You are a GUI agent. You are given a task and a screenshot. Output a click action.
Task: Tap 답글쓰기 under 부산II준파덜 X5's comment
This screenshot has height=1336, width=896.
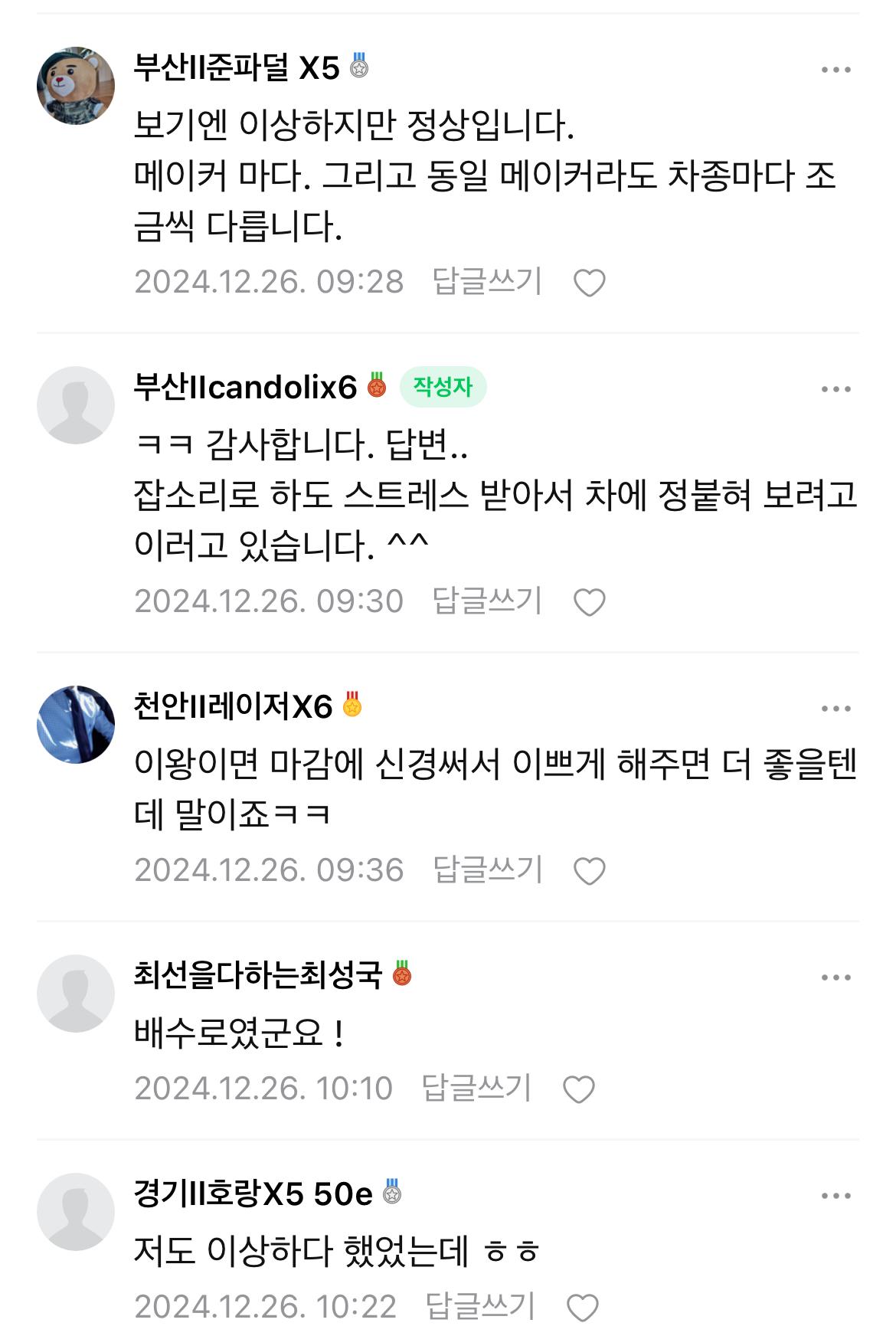click(x=487, y=282)
